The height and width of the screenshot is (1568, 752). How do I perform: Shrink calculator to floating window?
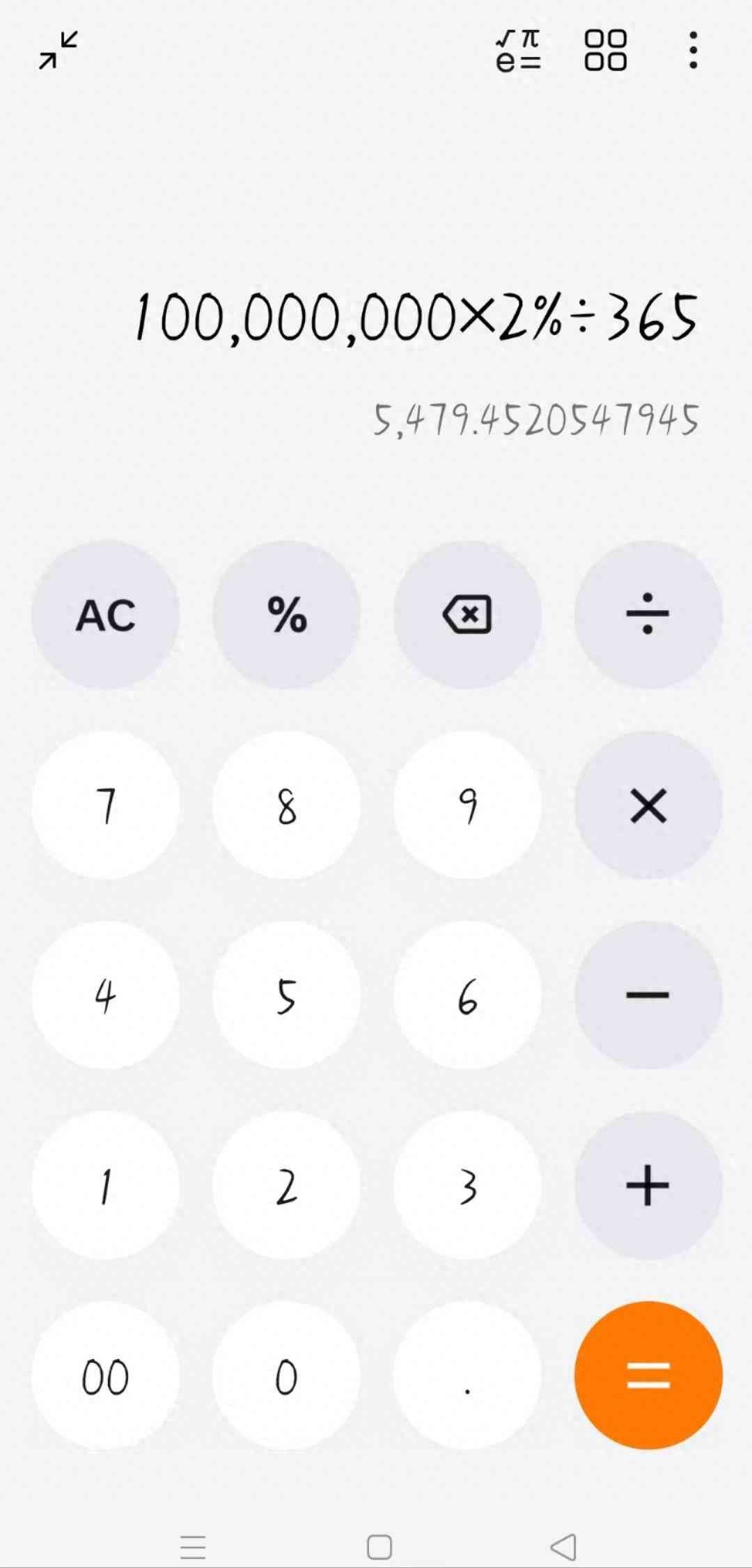tap(58, 51)
